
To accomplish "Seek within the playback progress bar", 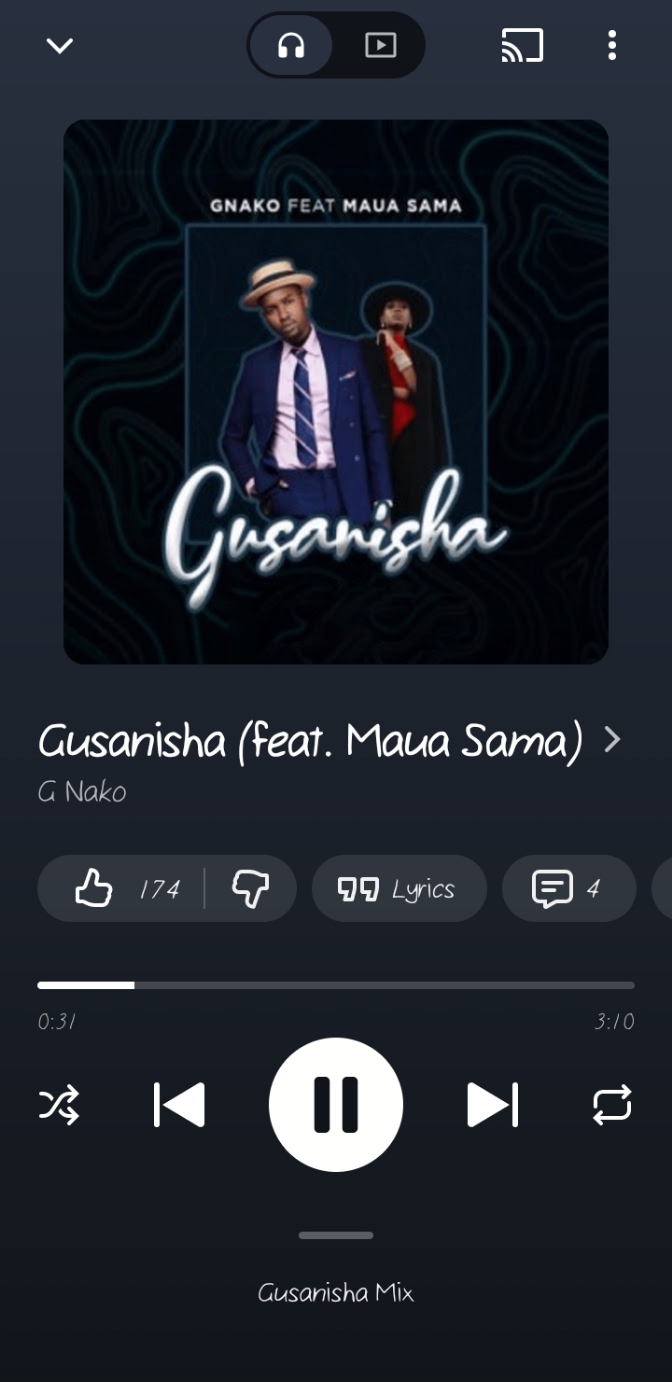I will pos(336,985).
